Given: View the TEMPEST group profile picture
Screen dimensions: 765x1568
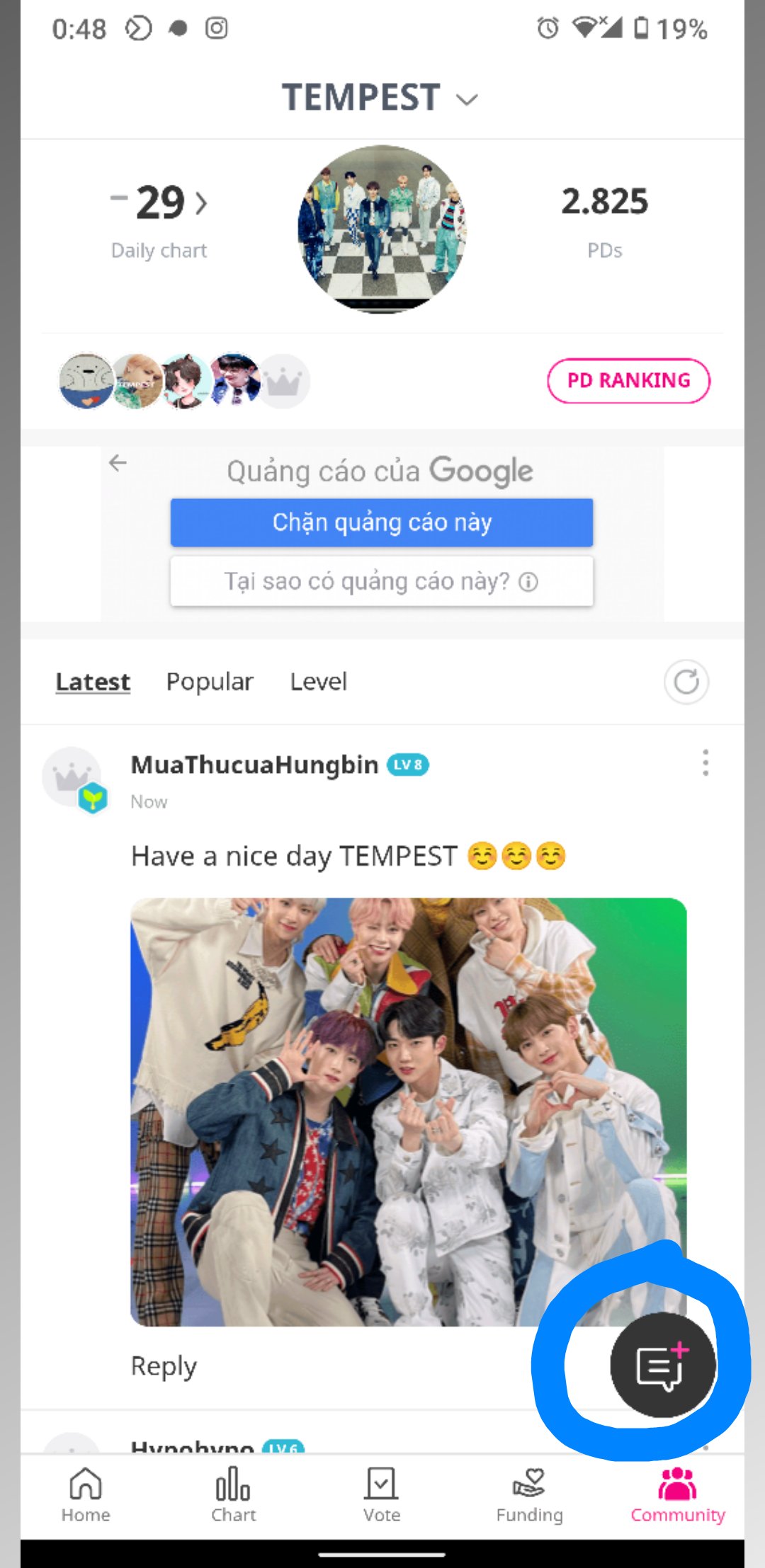Looking at the screenshot, I should coord(382,229).
